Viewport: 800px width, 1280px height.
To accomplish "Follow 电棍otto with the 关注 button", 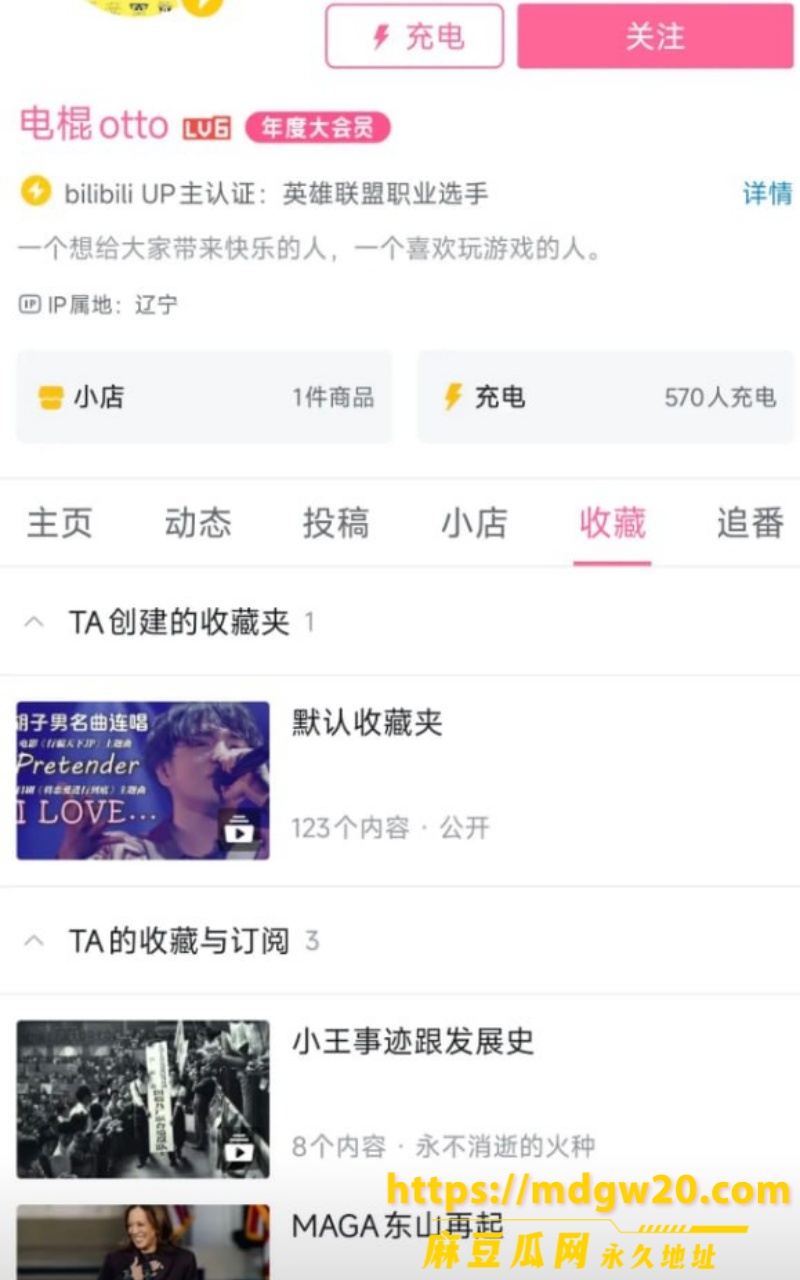I will coord(655,36).
